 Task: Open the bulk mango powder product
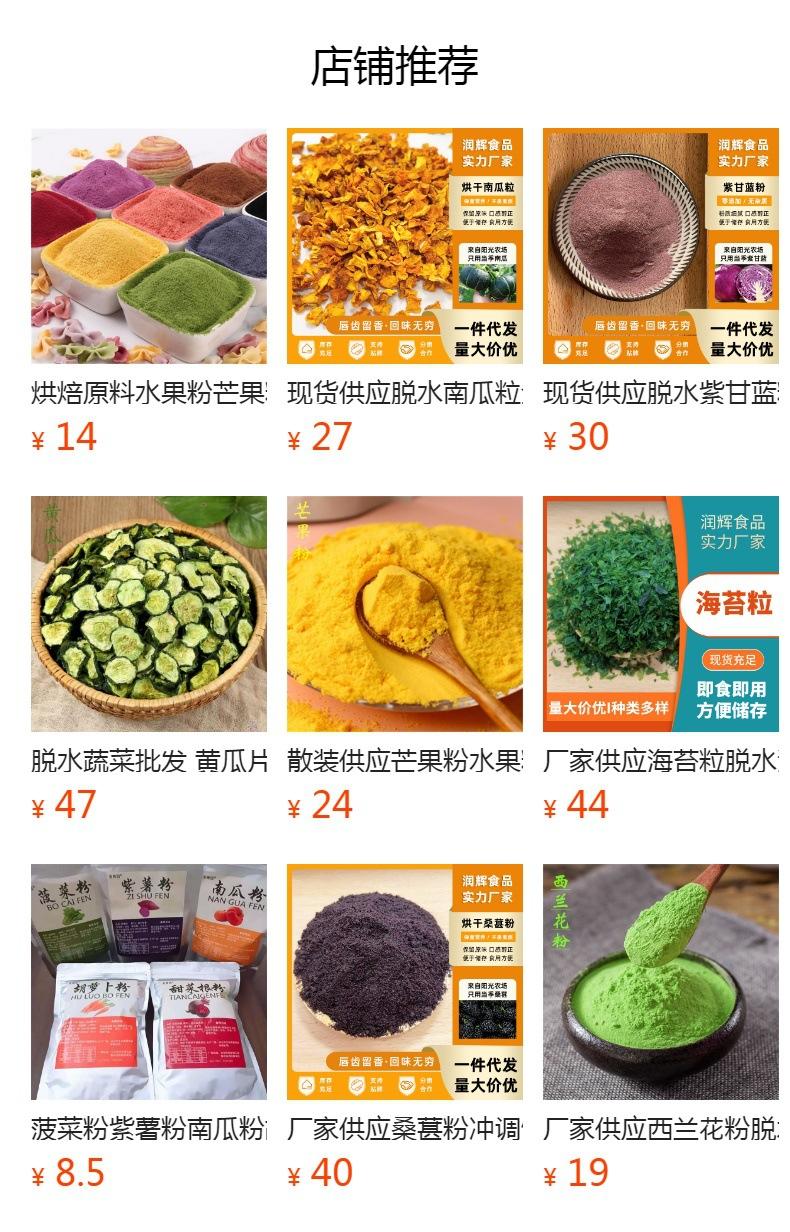pyautogui.click(x=404, y=614)
